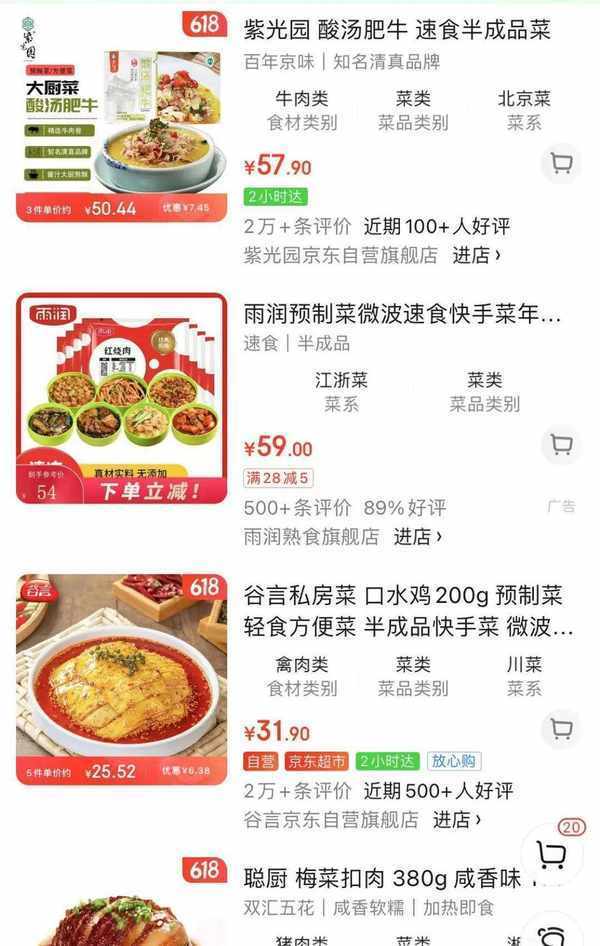
Task: Open the 谷言 口水鸡 product image
Action: tap(121, 680)
